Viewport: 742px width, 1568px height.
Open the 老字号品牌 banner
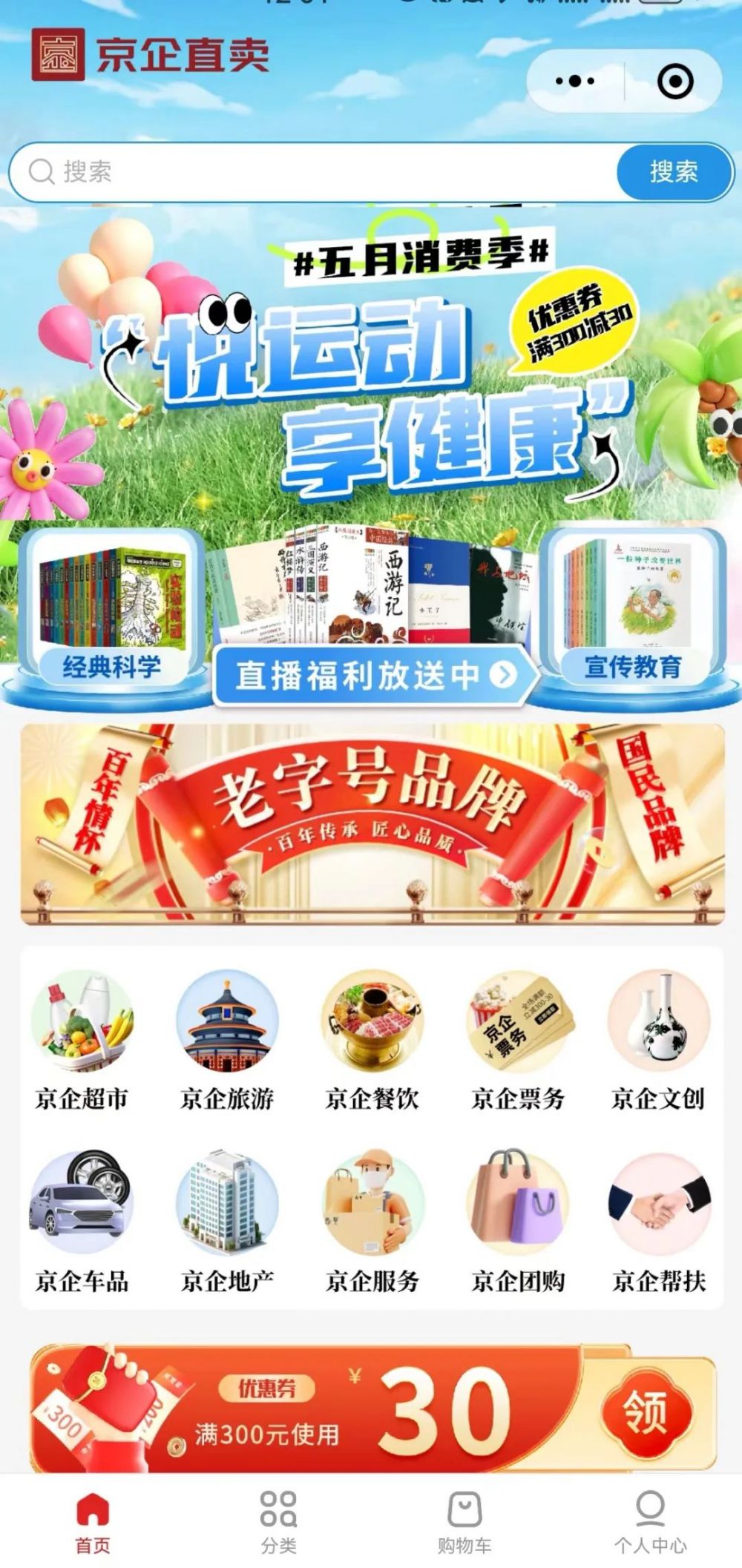pos(372,824)
